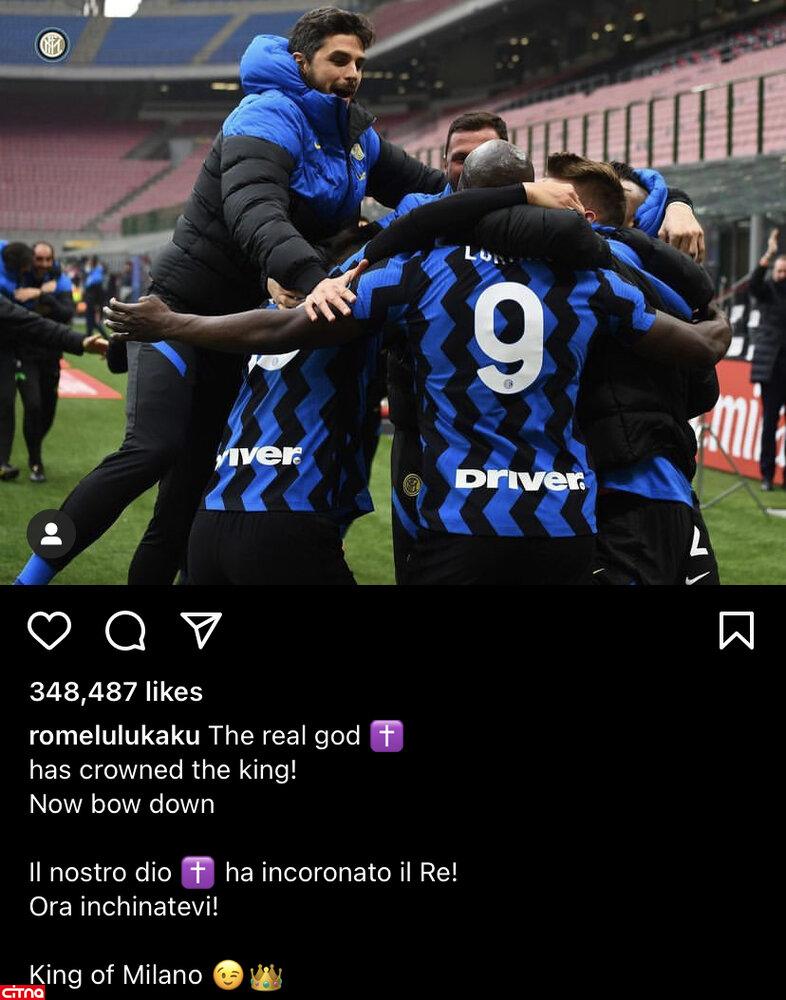The height and width of the screenshot is (1000, 786).
Task: Like romelulukaku's post with the heart icon
Action: 49,631
